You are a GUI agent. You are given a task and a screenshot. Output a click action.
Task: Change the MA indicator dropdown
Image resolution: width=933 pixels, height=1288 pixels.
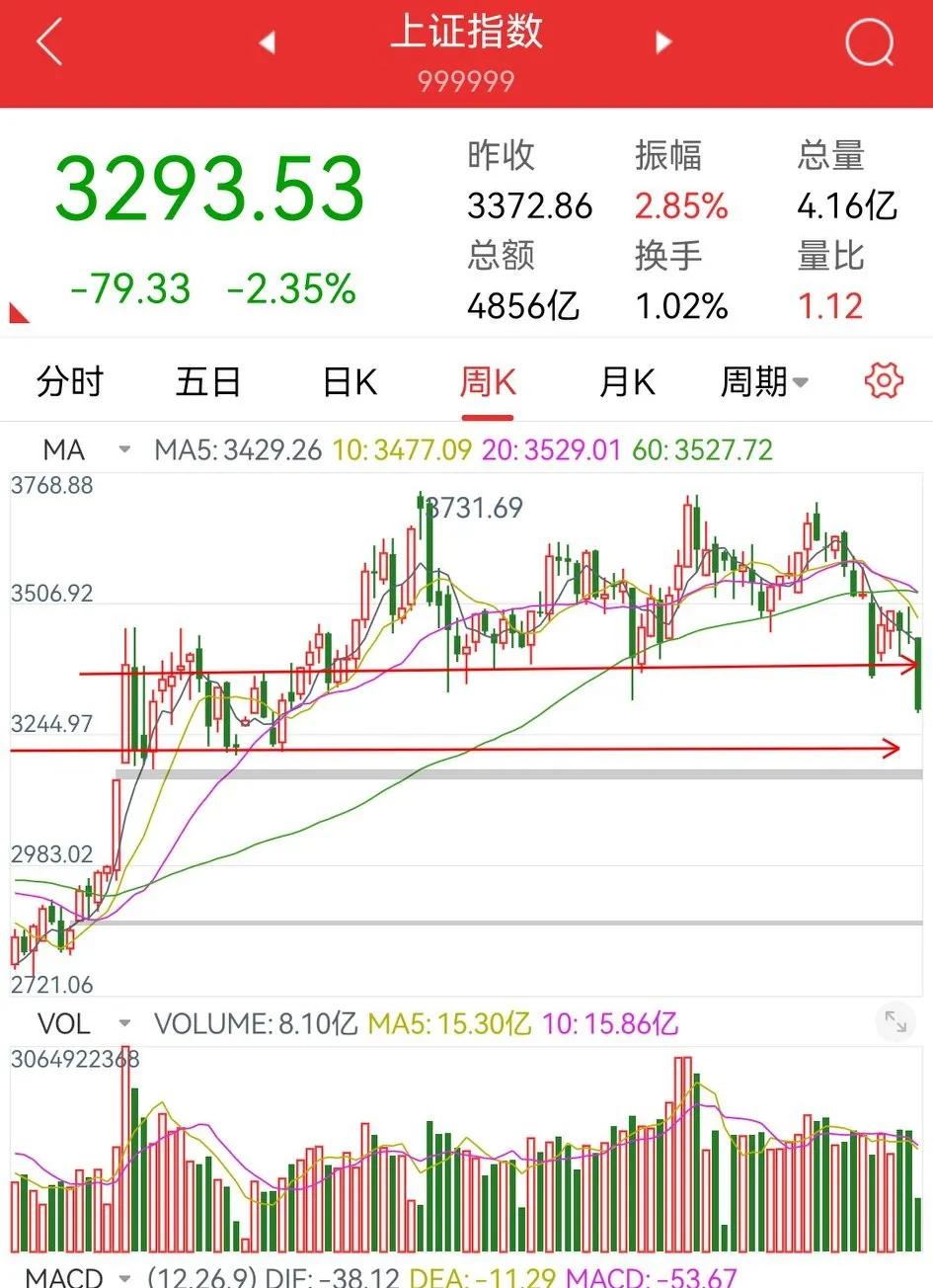(84, 450)
